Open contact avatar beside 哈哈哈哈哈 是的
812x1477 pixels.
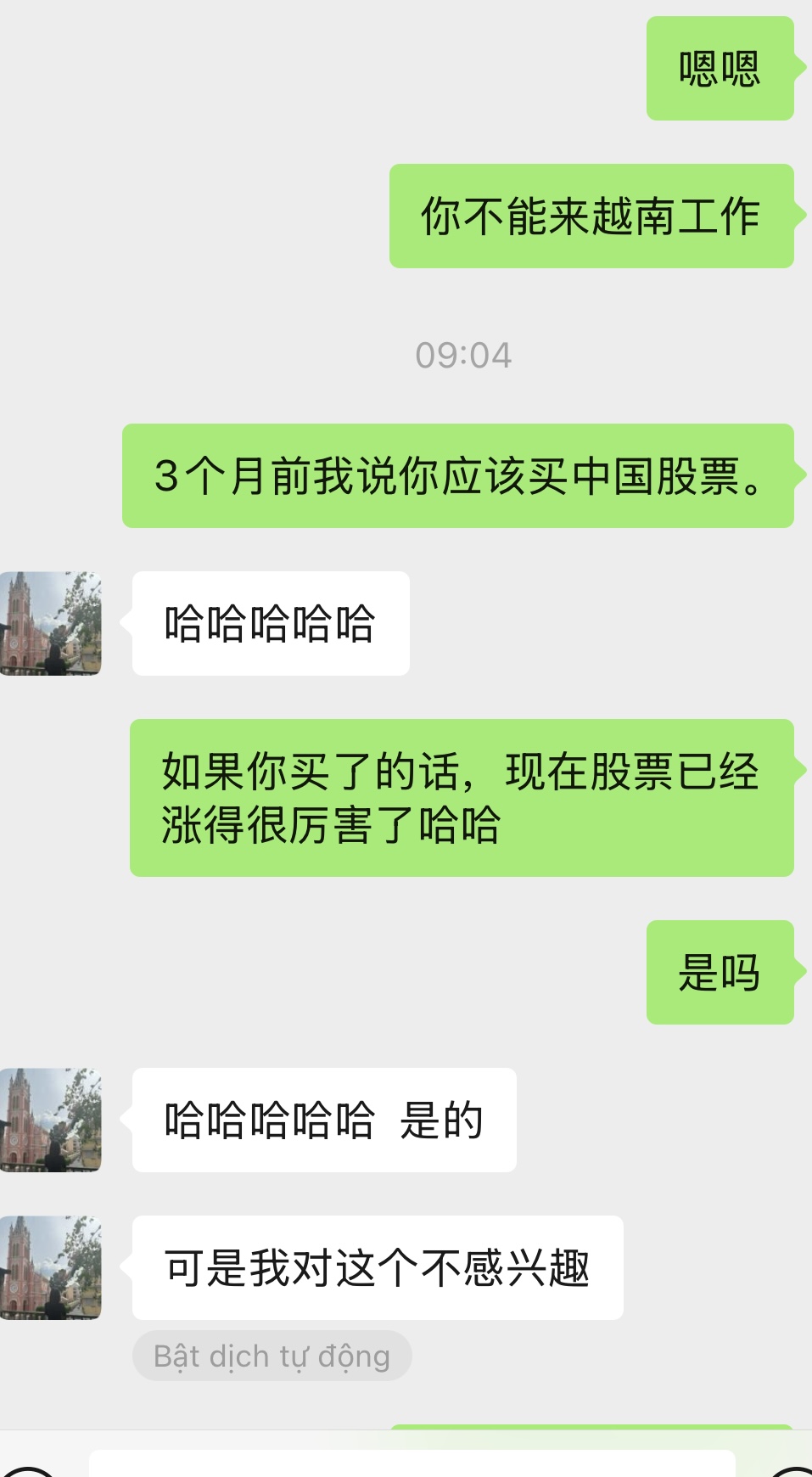pyautogui.click(x=51, y=1120)
